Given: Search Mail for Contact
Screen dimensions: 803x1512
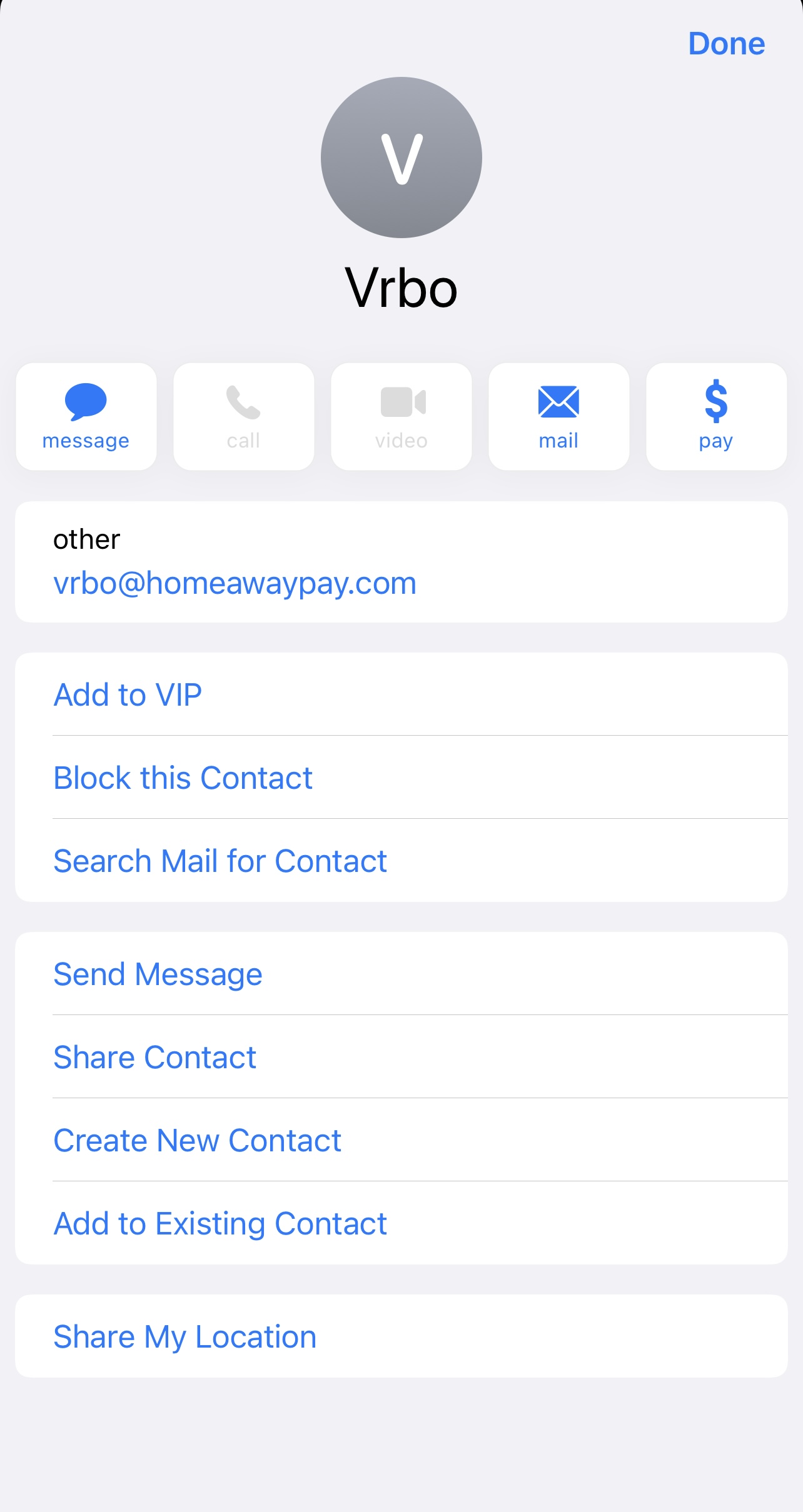Looking at the screenshot, I should (401, 861).
